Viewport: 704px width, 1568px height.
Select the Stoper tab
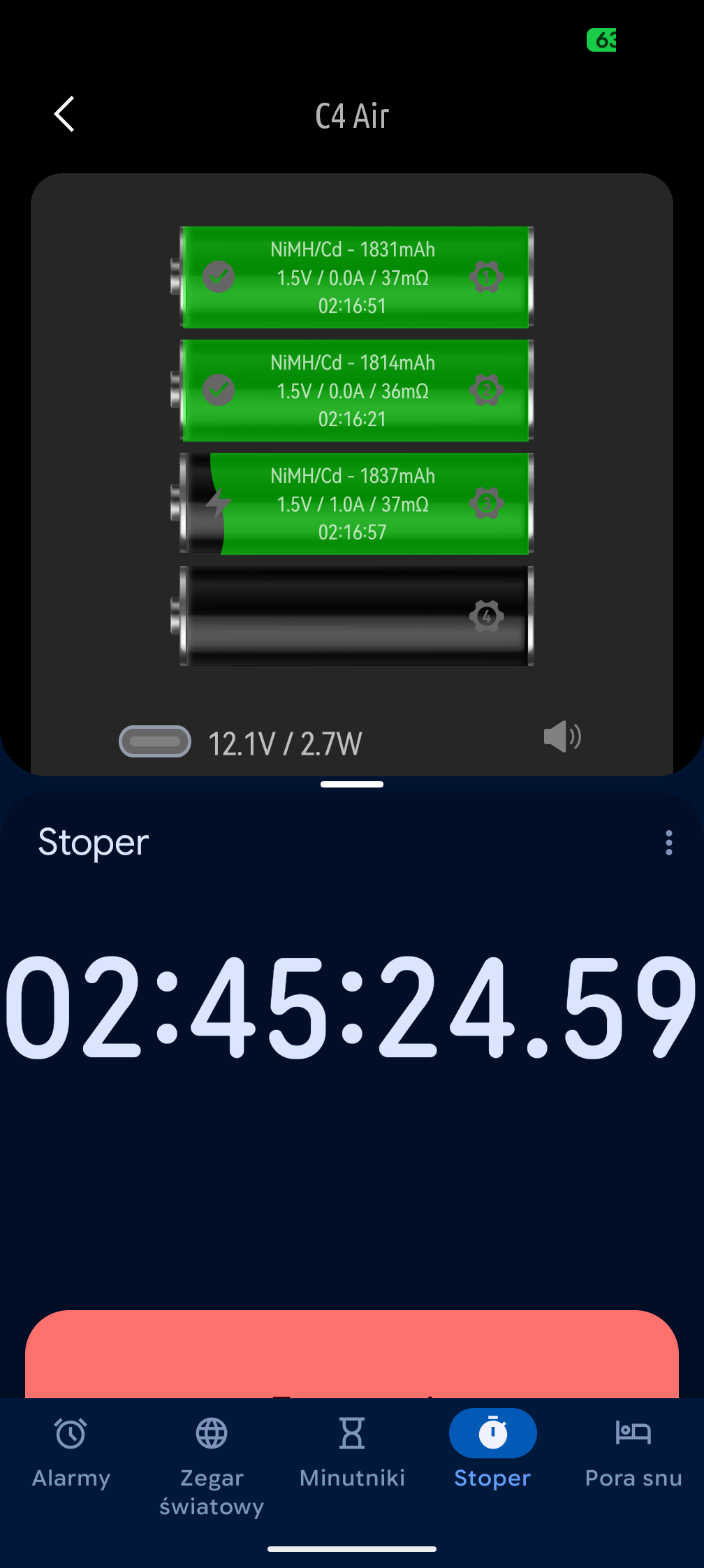click(492, 1450)
